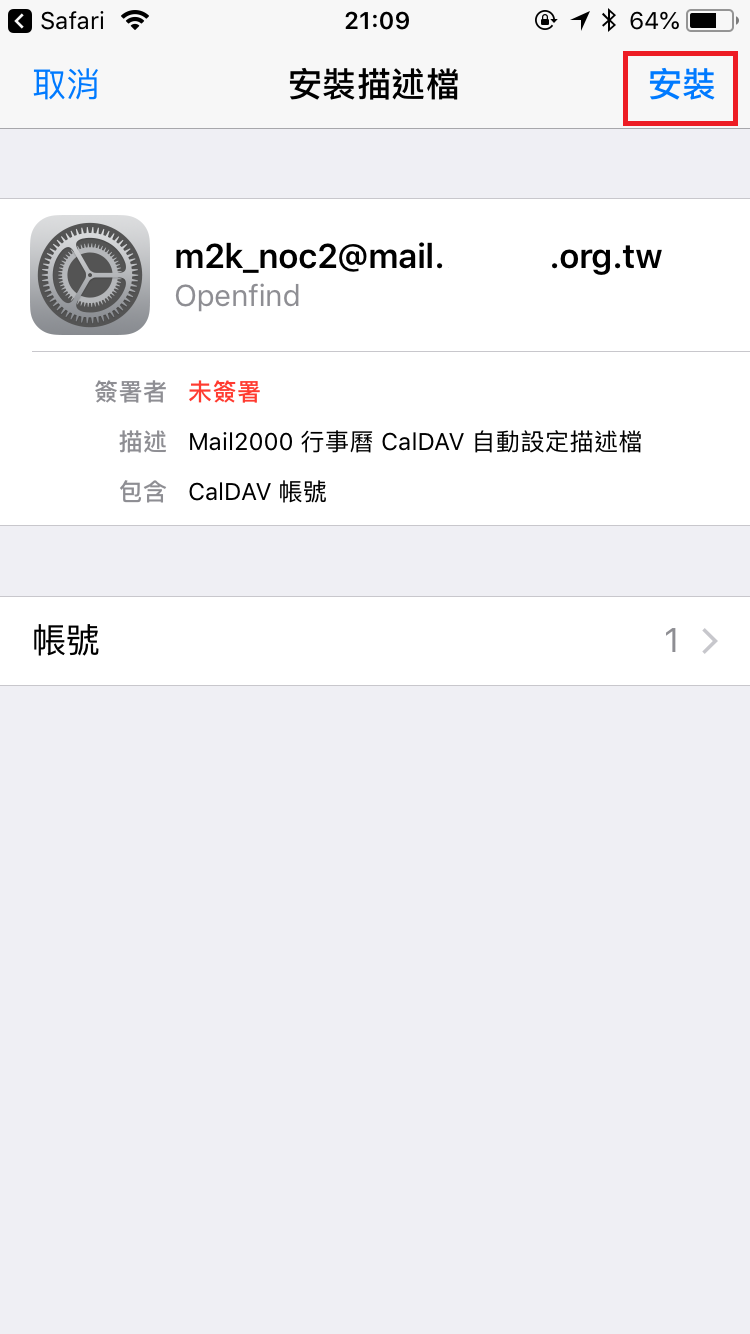Tap the account count showing 1
Screen dimensions: 750x1334
coord(672,640)
